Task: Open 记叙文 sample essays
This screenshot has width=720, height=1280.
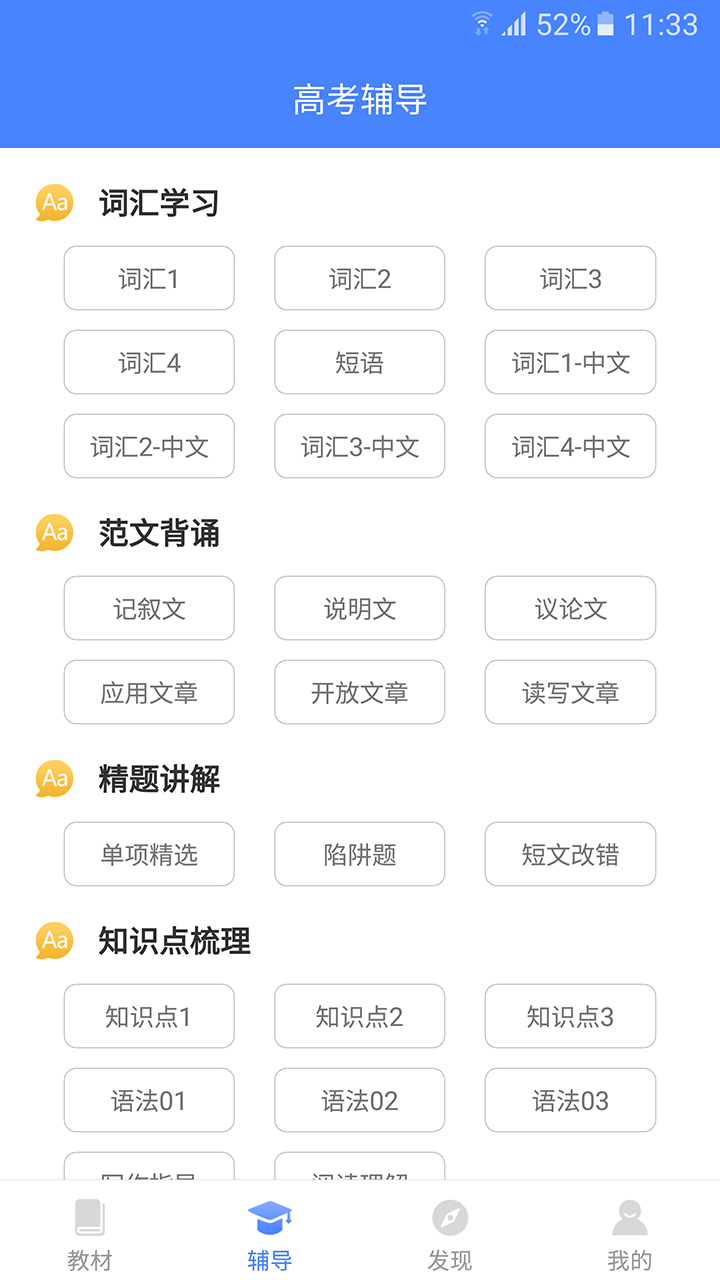Action: coord(149,609)
